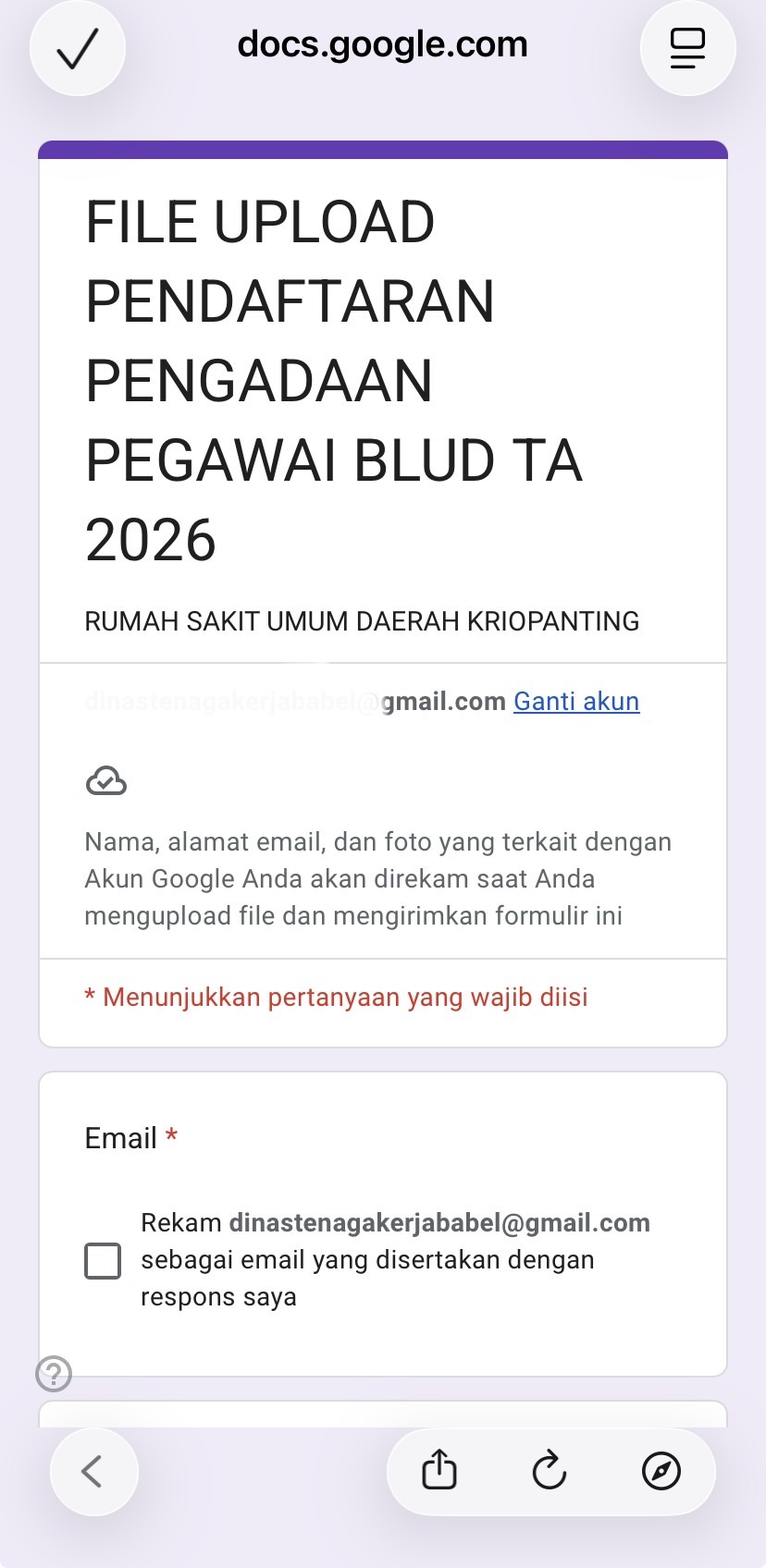766x1568 pixels.
Task: Open the help question mark icon
Action: click(x=54, y=1374)
